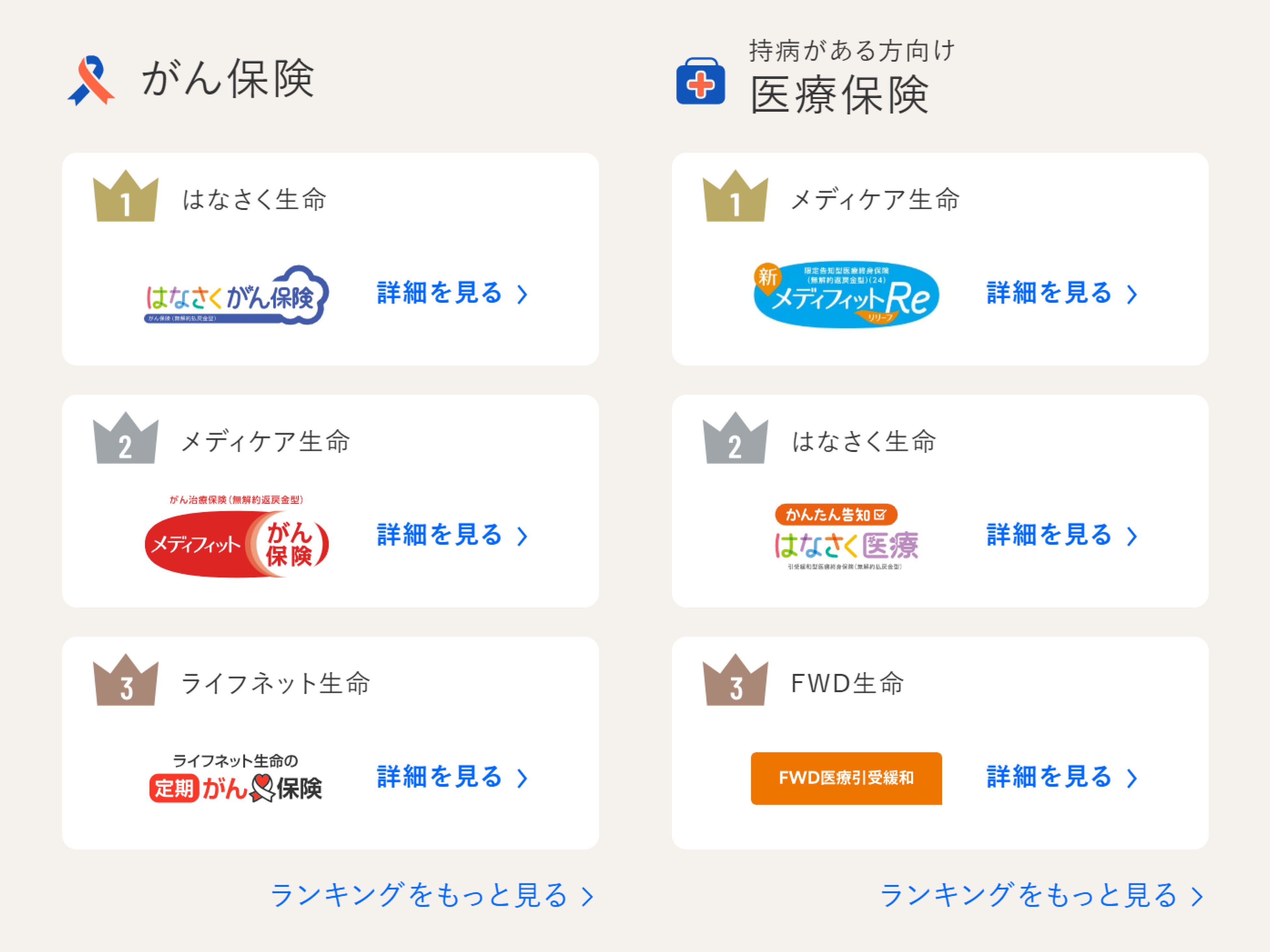Open はなさく生命 medical insurance details

tap(1061, 535)
